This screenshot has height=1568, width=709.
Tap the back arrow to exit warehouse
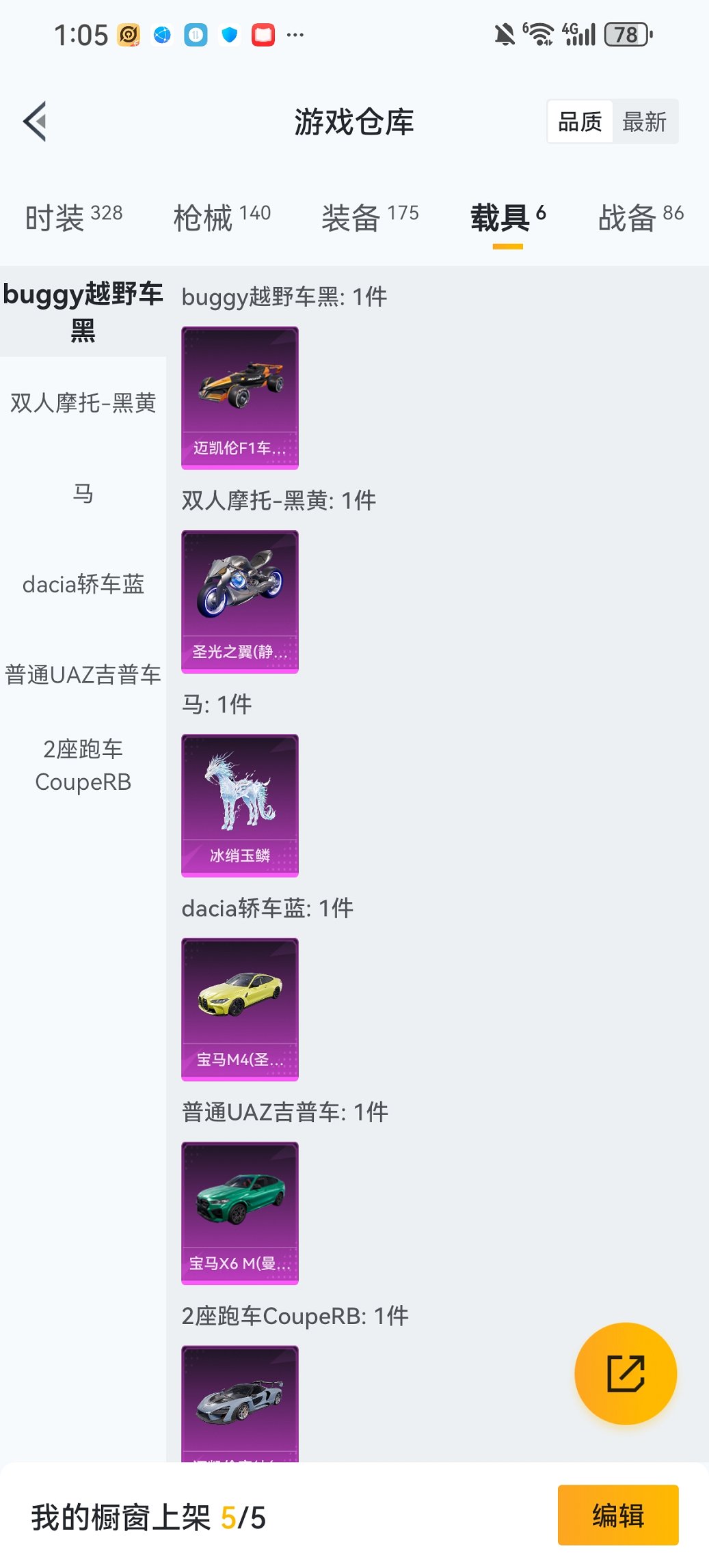coord(36,120)
